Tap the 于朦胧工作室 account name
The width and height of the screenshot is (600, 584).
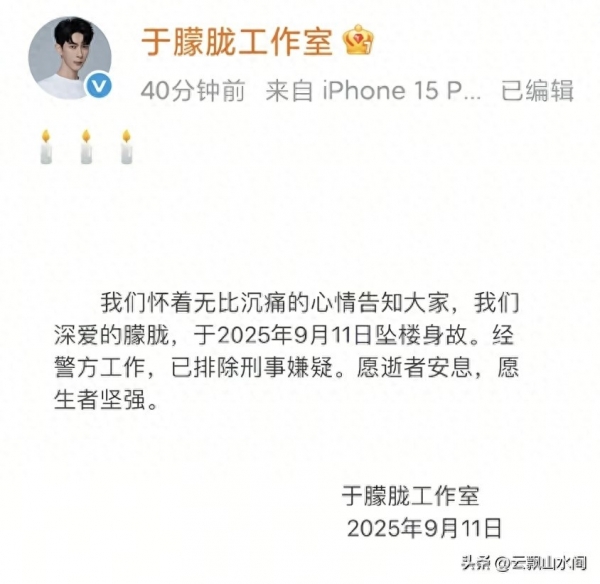pyautogui.click(x=236, y=42)
